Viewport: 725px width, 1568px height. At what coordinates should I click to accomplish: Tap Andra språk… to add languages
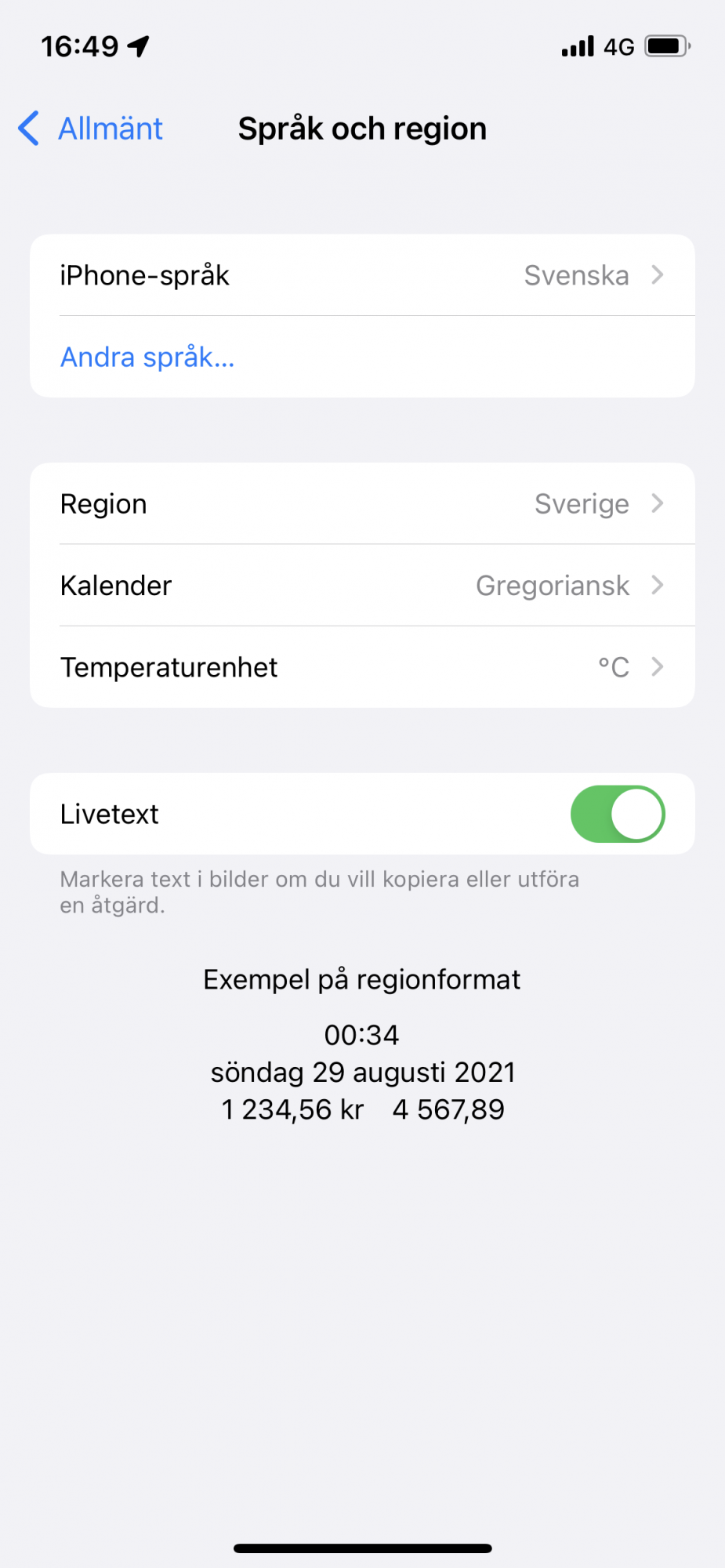(147, 358)
